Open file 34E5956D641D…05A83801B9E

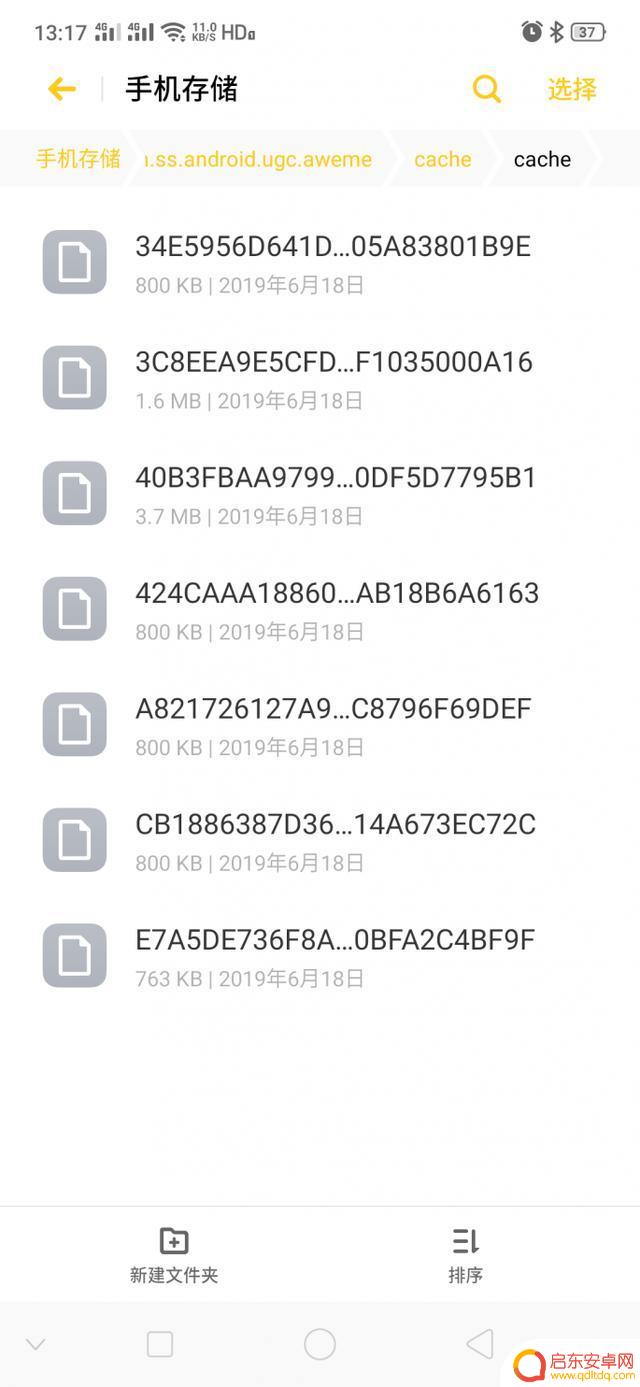pos(332,262)
